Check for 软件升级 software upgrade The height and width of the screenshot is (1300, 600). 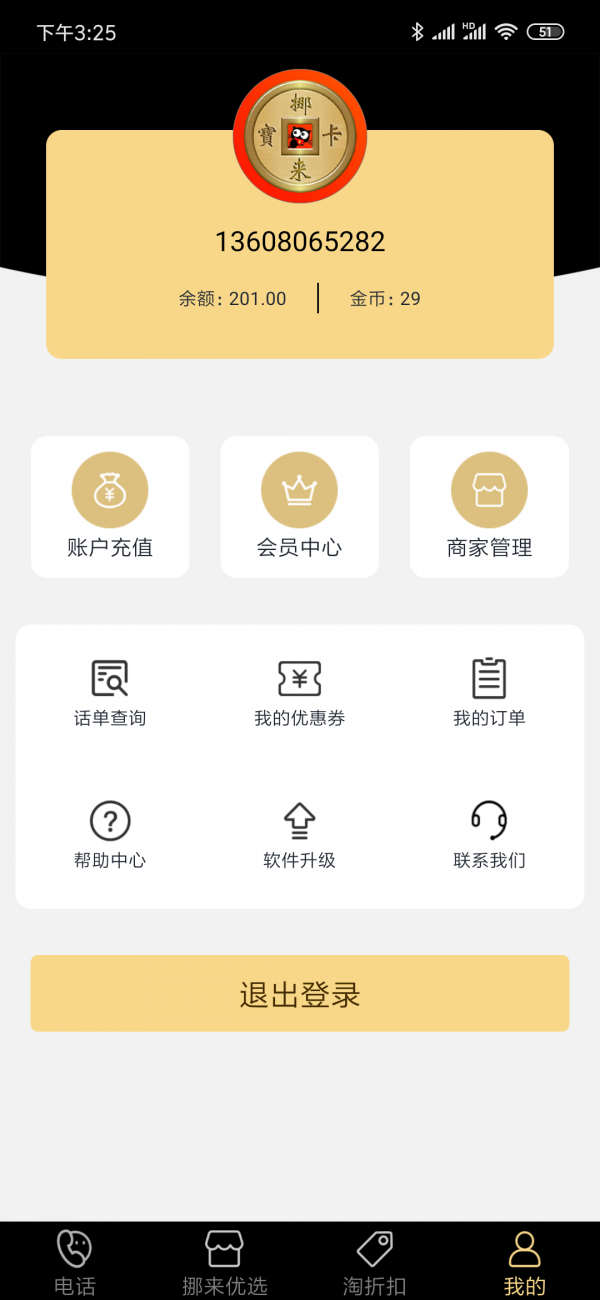tap(300, 835)
